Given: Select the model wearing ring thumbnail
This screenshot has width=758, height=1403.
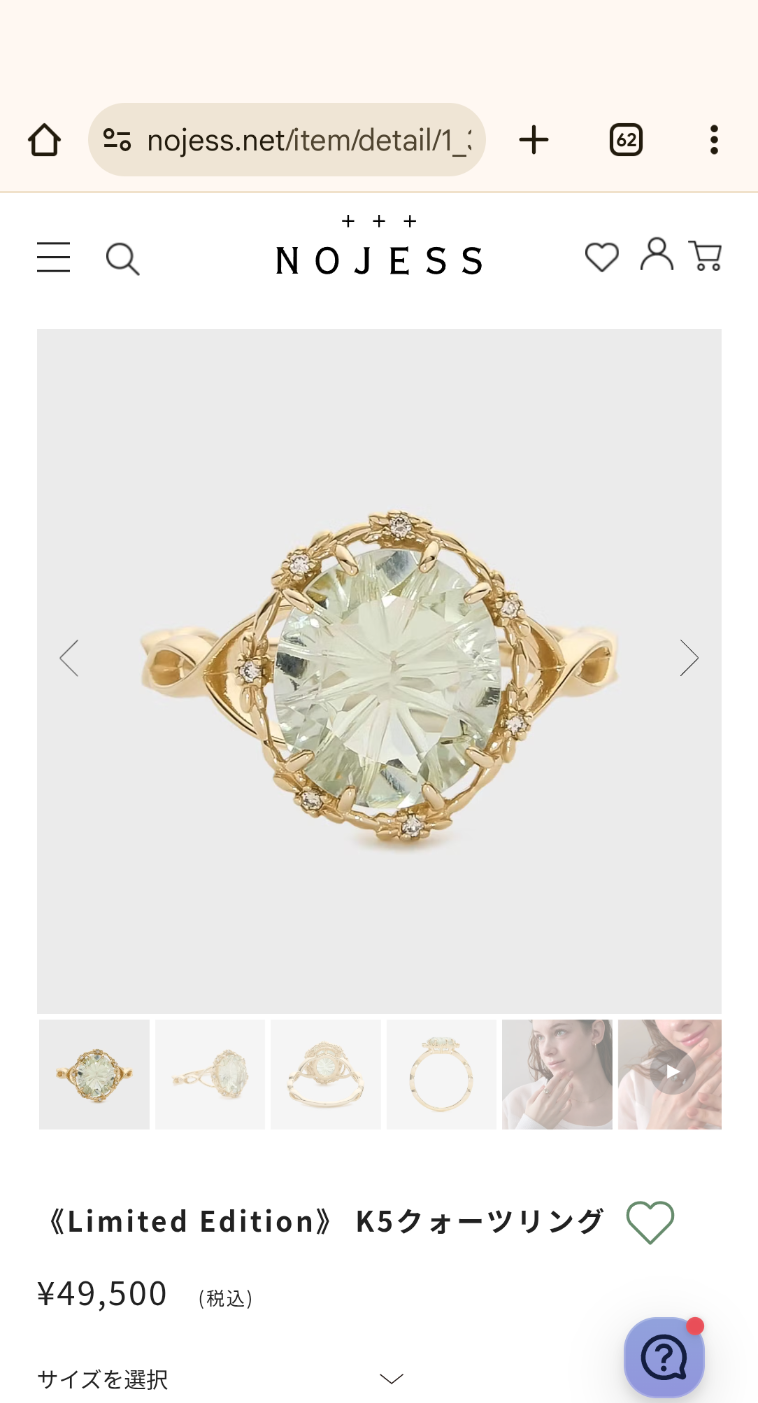Looking at the screenshot, I should click(x=557, y=1075).
